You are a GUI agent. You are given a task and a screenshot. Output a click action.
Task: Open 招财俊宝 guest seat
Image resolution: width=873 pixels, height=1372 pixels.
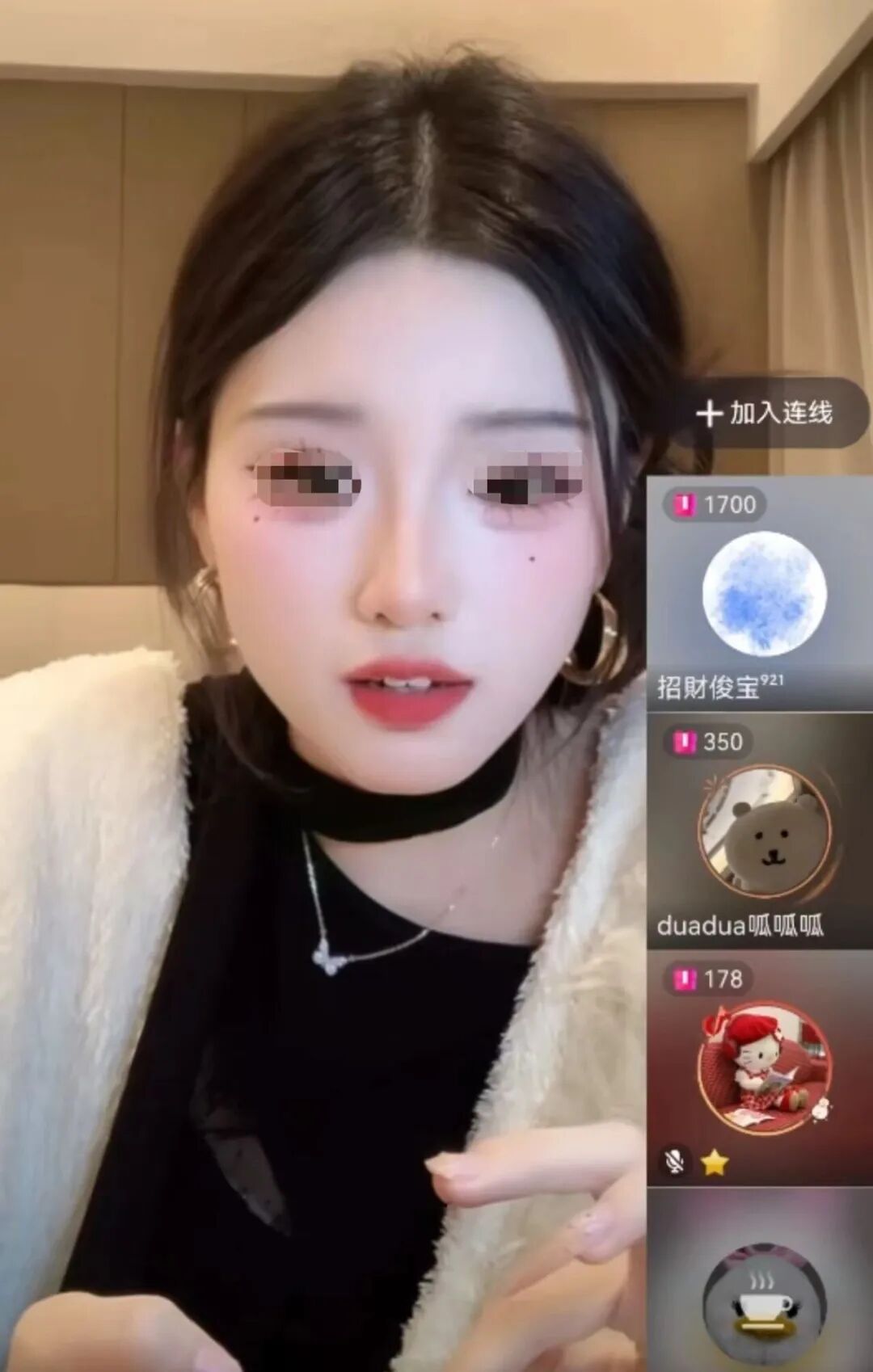(764, 594)
